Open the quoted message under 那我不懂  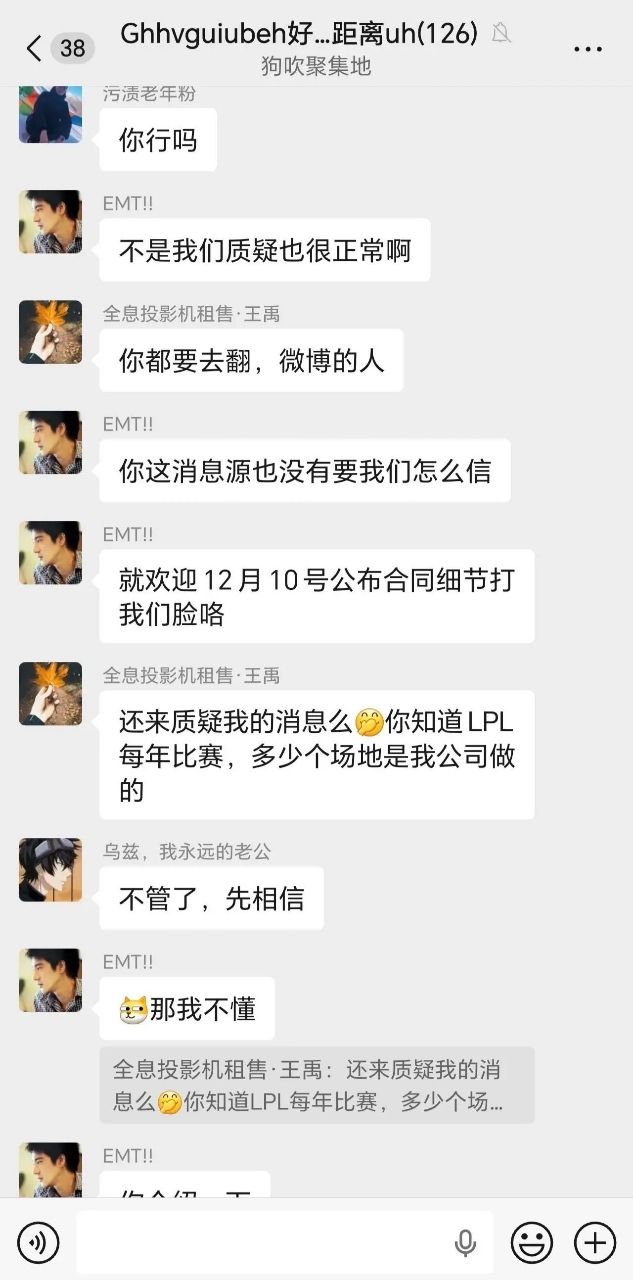[316, 1085]
